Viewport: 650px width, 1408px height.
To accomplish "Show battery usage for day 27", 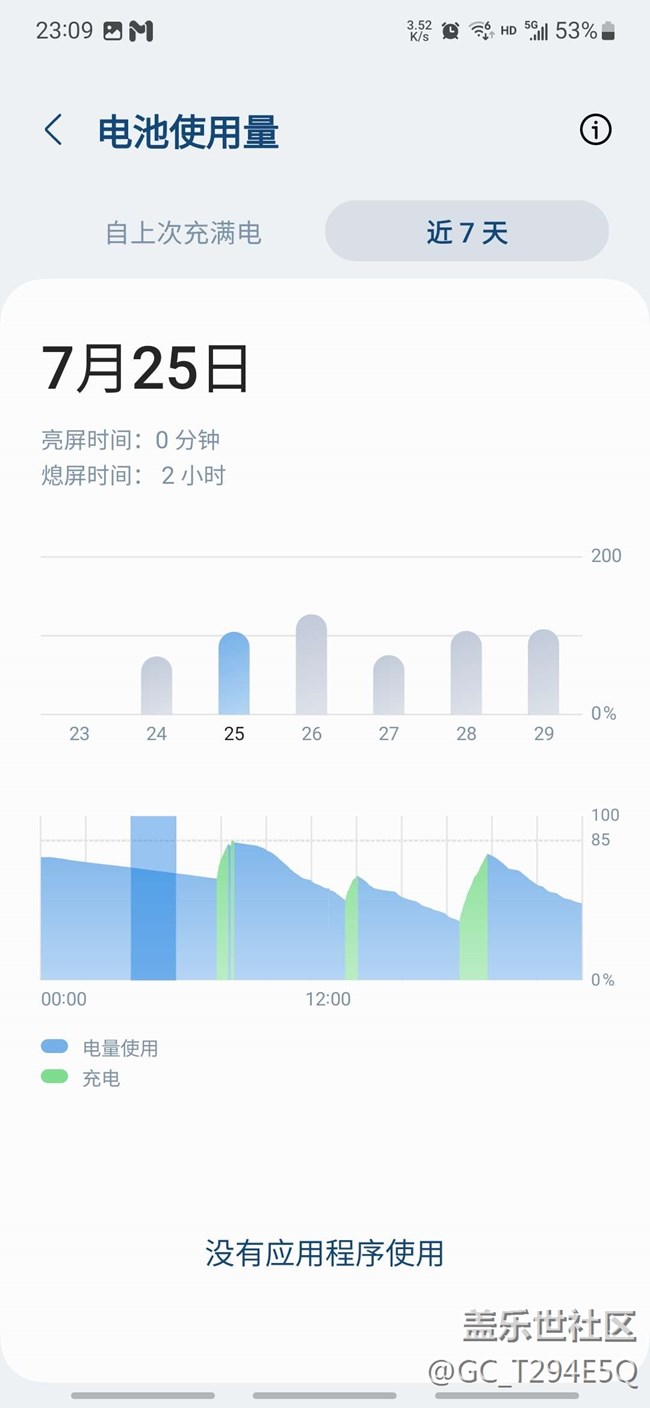I will pos(389,686).
